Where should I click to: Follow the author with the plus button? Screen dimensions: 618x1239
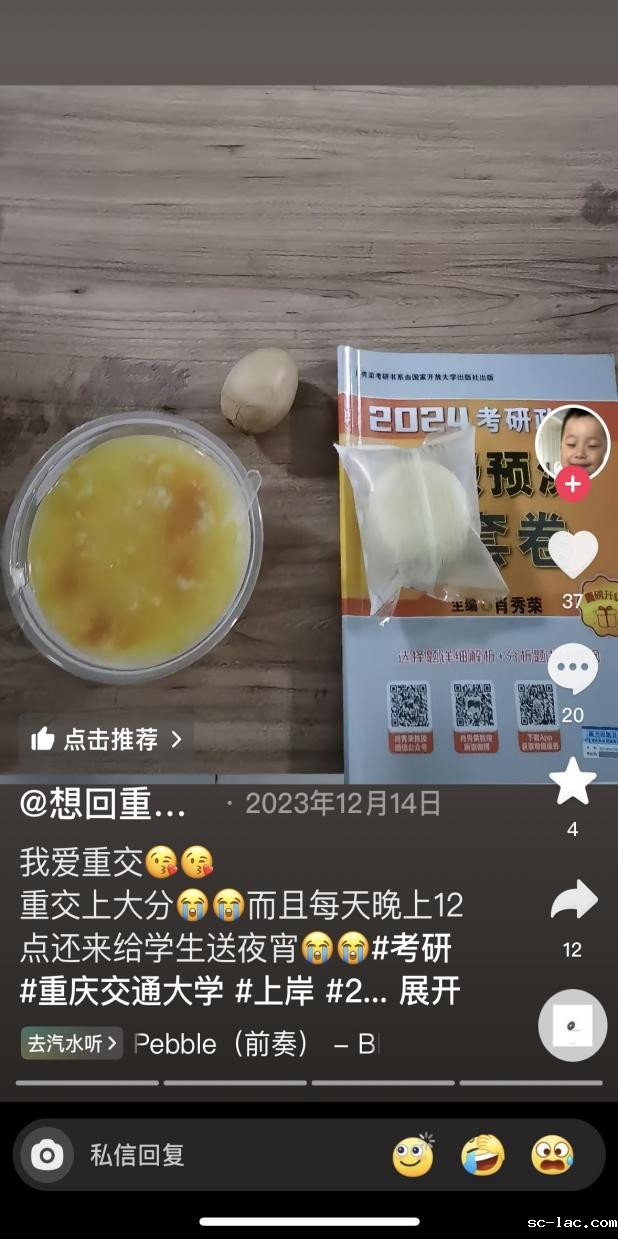(x=572, y=486)
